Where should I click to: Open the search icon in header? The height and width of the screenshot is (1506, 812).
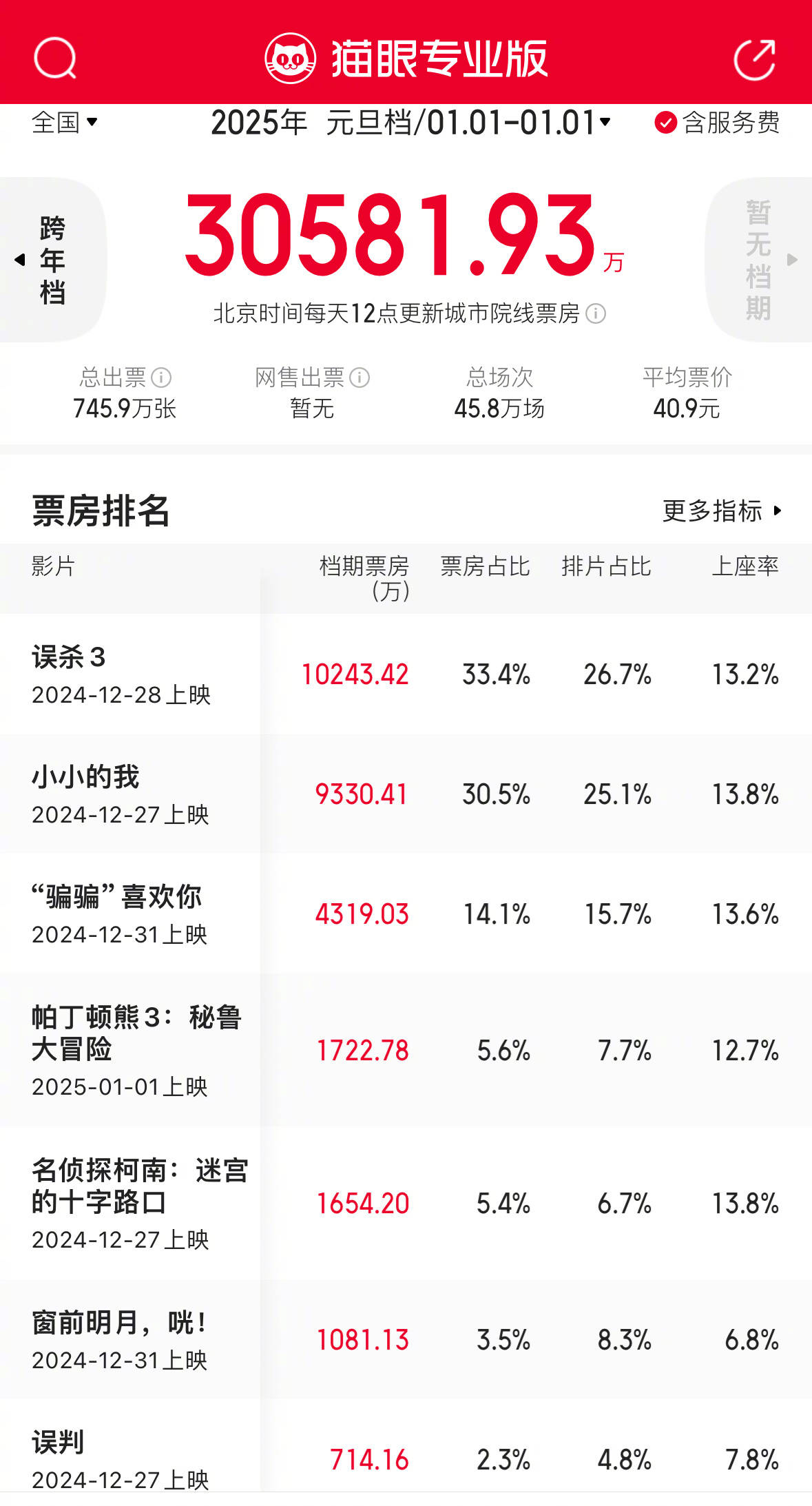(55, 58)
